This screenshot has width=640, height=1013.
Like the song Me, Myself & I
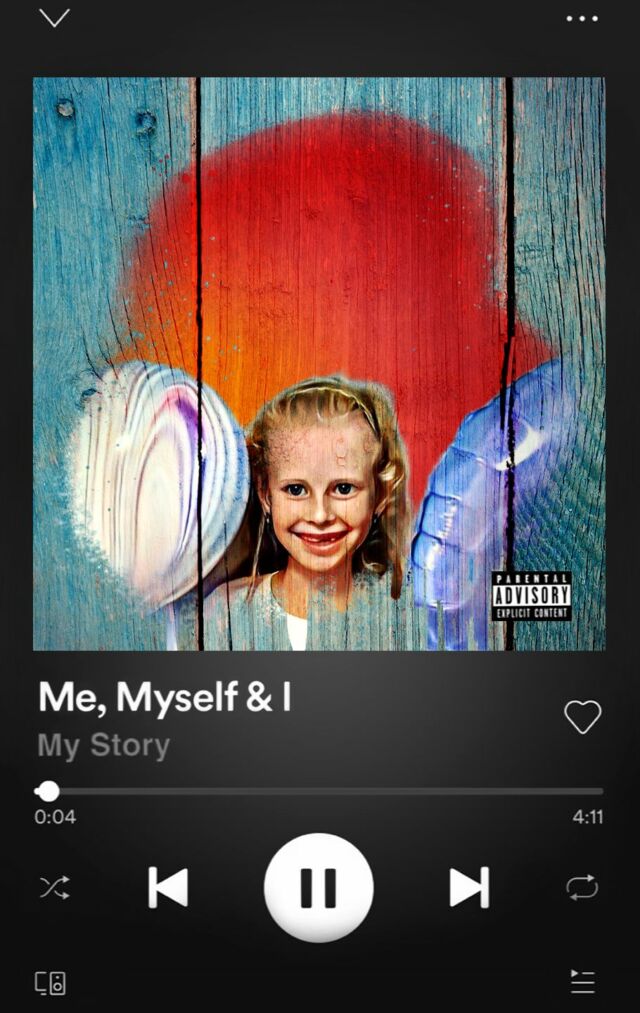click(x=582, y=716)
